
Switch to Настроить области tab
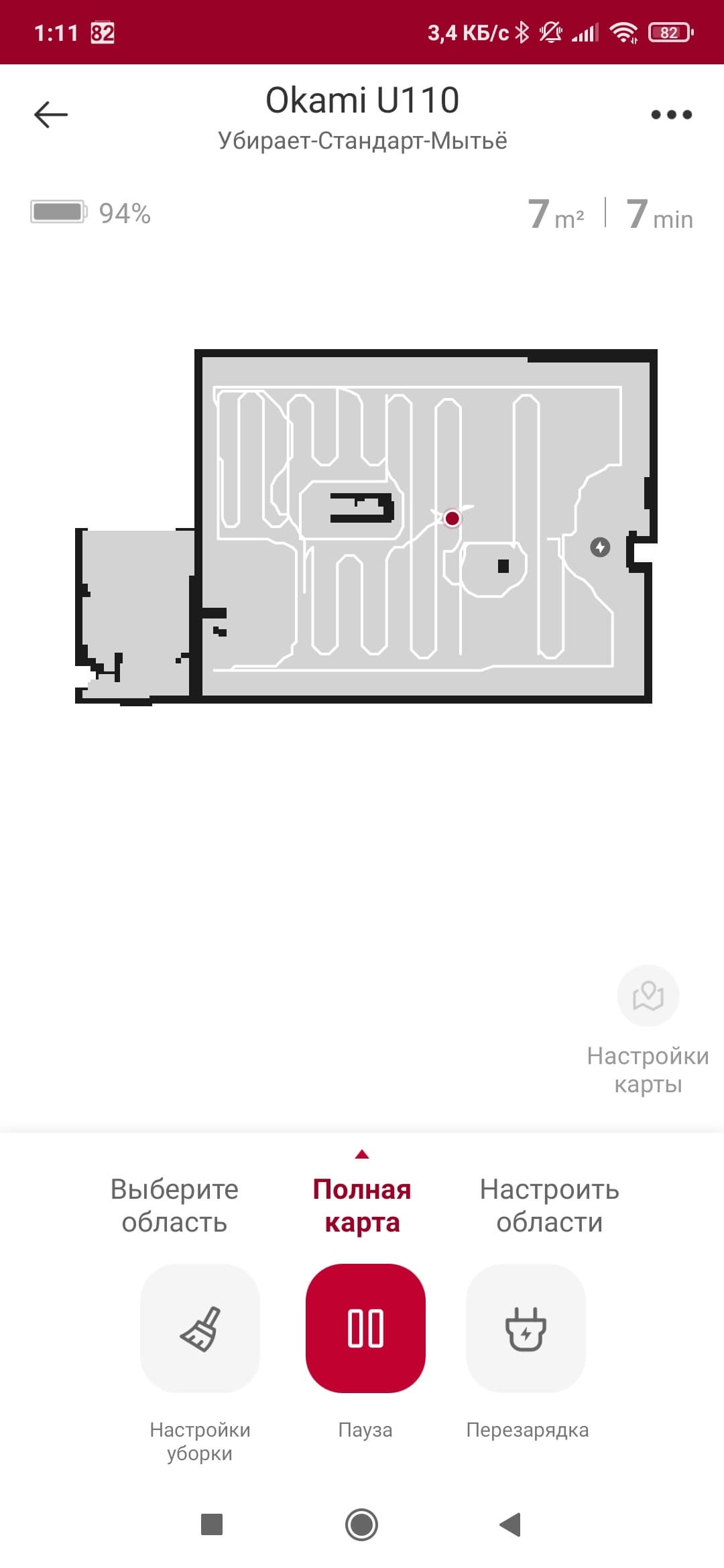[549, 1205]
